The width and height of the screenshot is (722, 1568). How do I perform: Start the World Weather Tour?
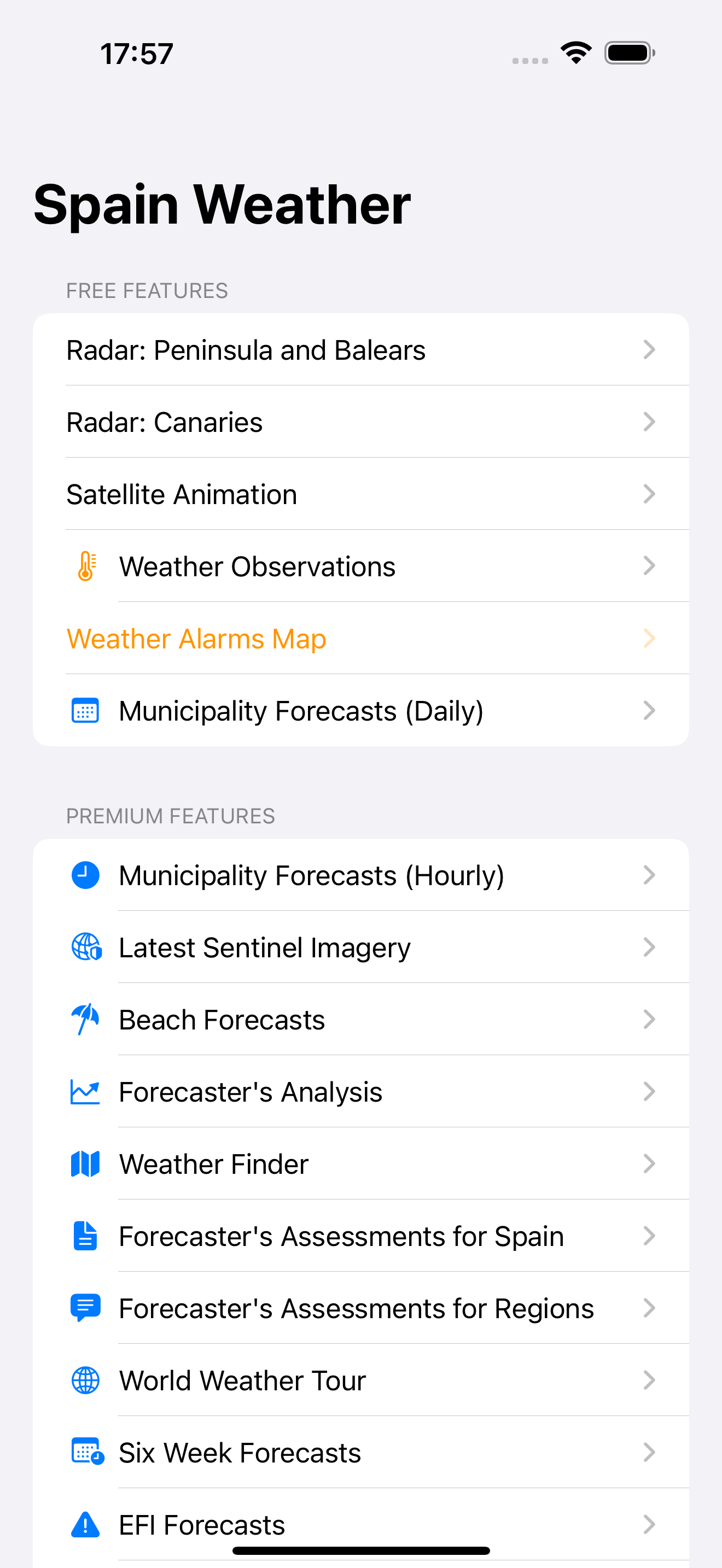point(361,1380)
